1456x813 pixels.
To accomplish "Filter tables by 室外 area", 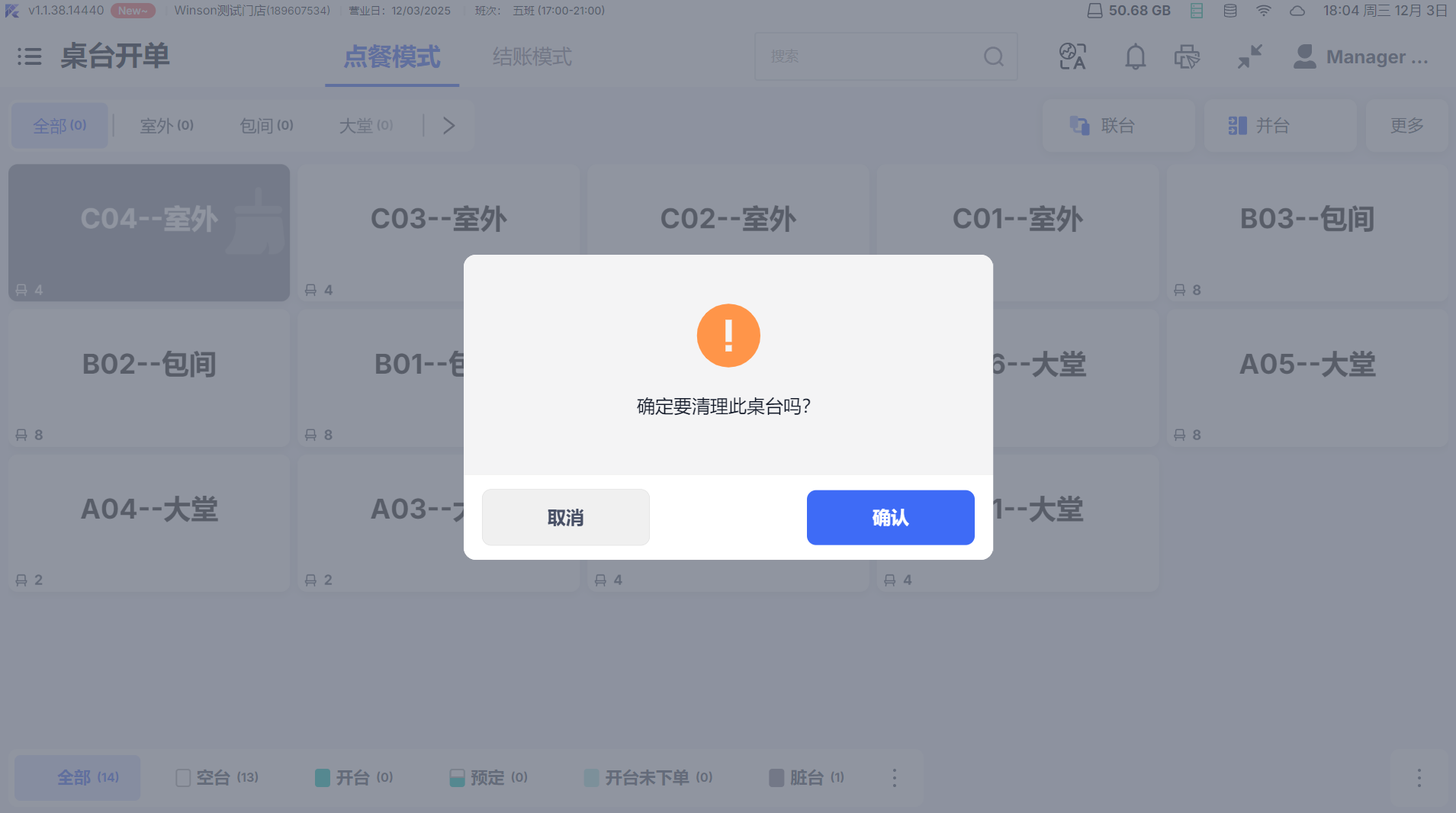I will [x=166, y=125].
